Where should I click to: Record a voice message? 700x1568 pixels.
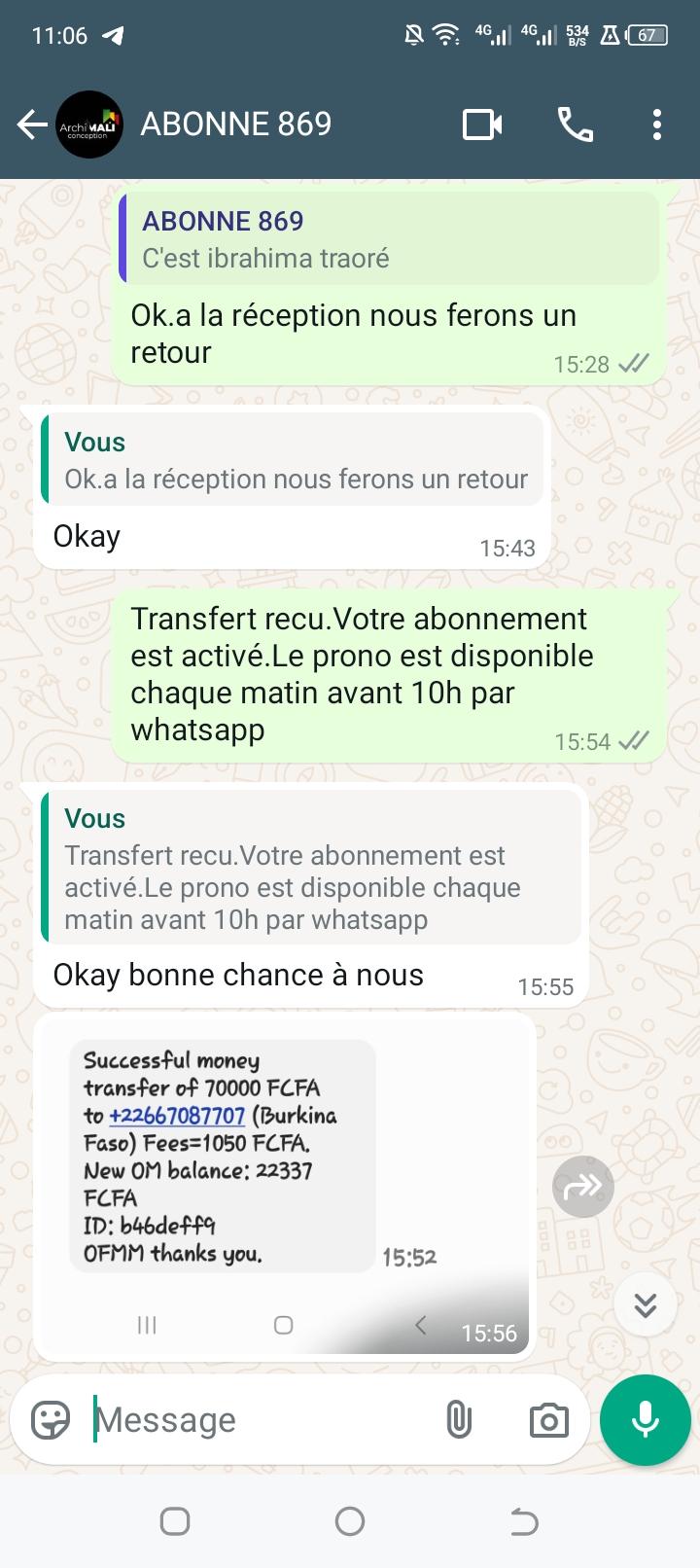click(646, 1420)
